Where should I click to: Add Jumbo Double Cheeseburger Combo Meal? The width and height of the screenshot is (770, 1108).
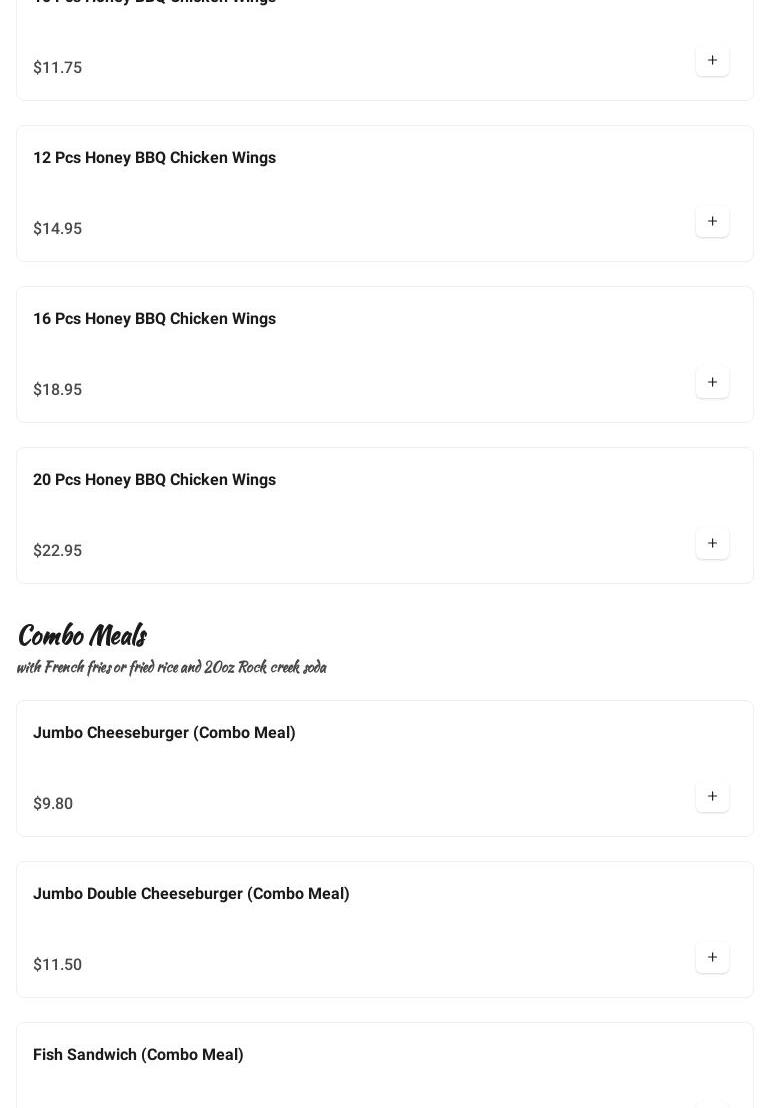(712, 958)
